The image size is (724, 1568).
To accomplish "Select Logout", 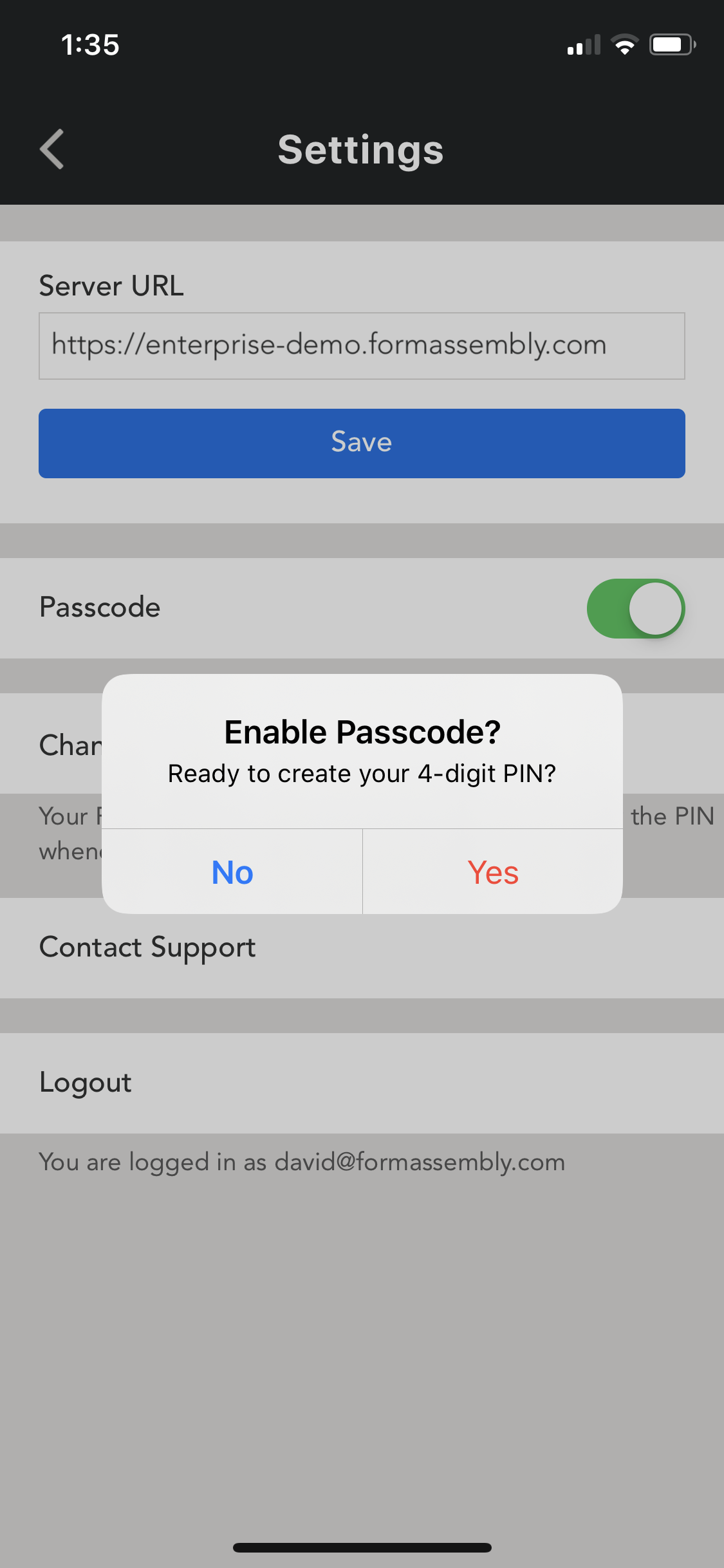I will 86,1083.
